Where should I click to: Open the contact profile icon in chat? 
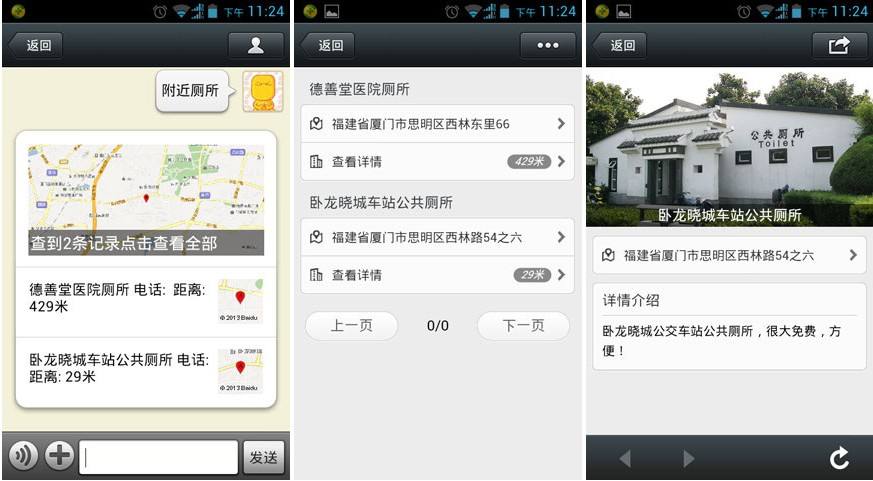pos(256,45)
